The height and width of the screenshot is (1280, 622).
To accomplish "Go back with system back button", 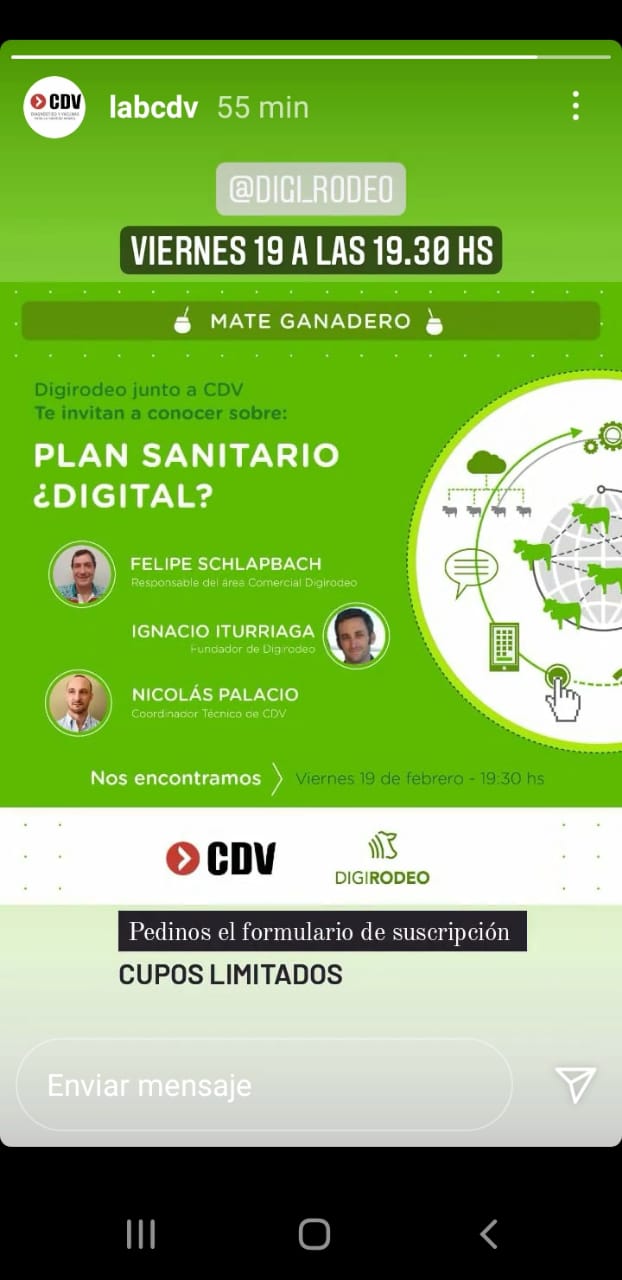I will click(x=488, y=1234).
